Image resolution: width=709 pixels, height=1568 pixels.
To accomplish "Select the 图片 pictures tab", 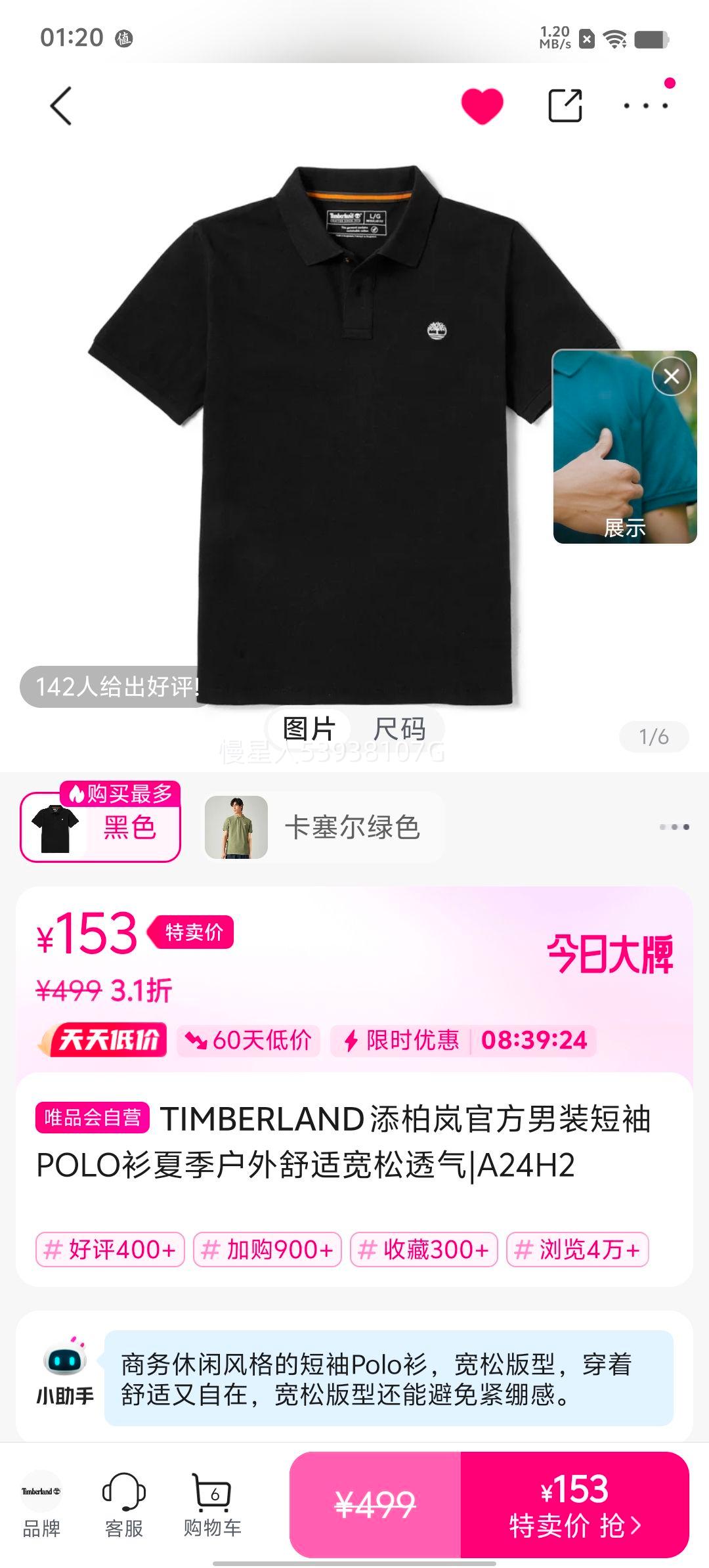I will click(x=309, y=729).
